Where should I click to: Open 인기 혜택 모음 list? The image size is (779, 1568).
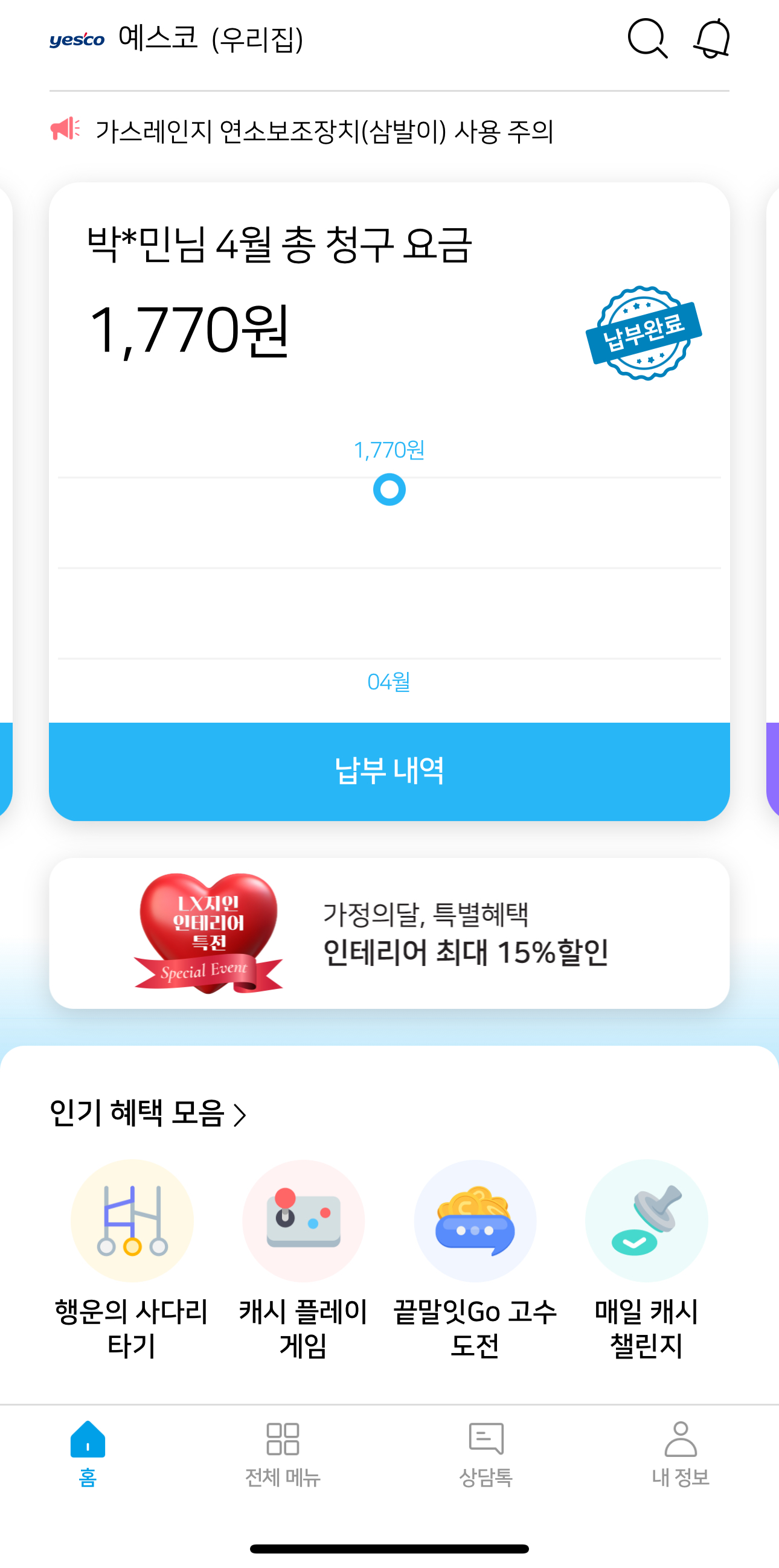[148, 1113]
